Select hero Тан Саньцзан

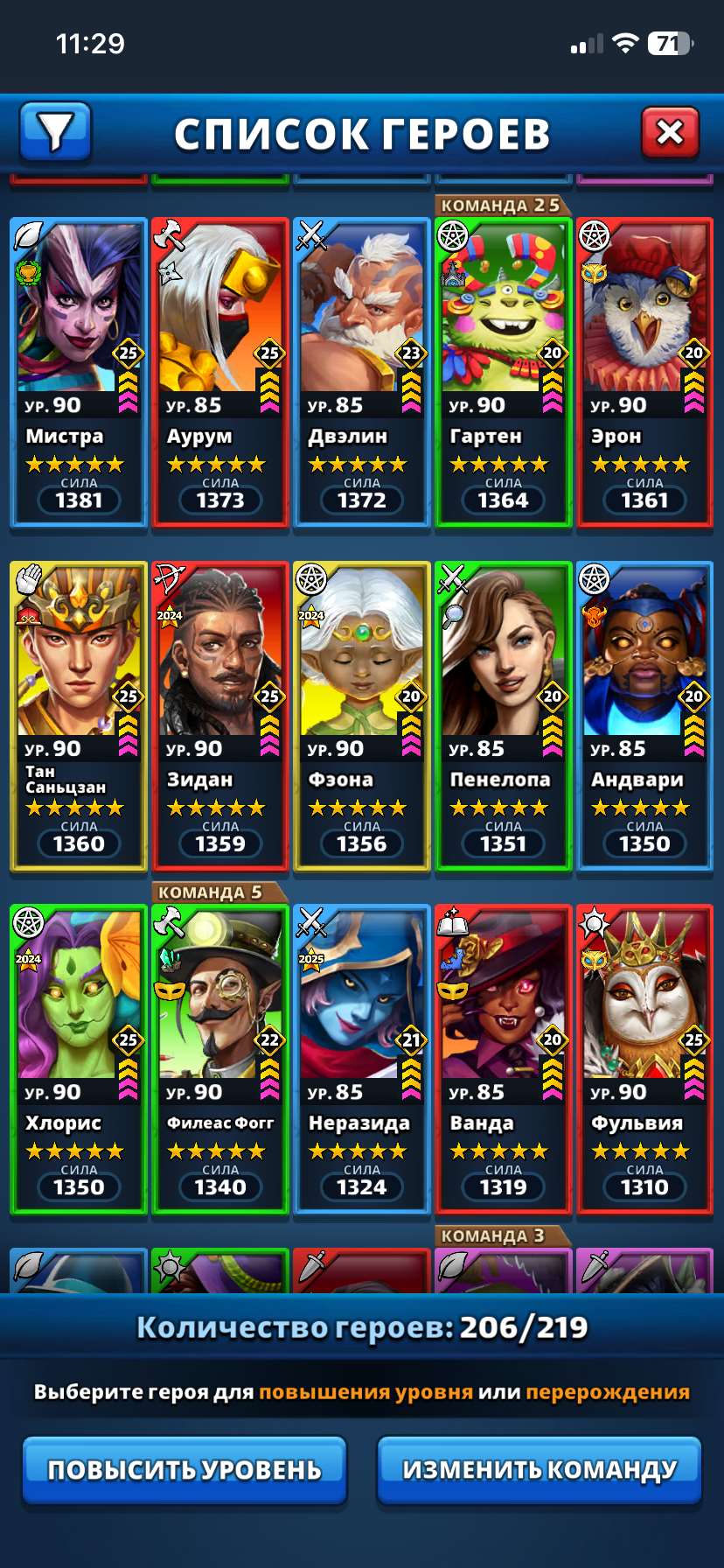pyautogui.click(x=79, y=717)
